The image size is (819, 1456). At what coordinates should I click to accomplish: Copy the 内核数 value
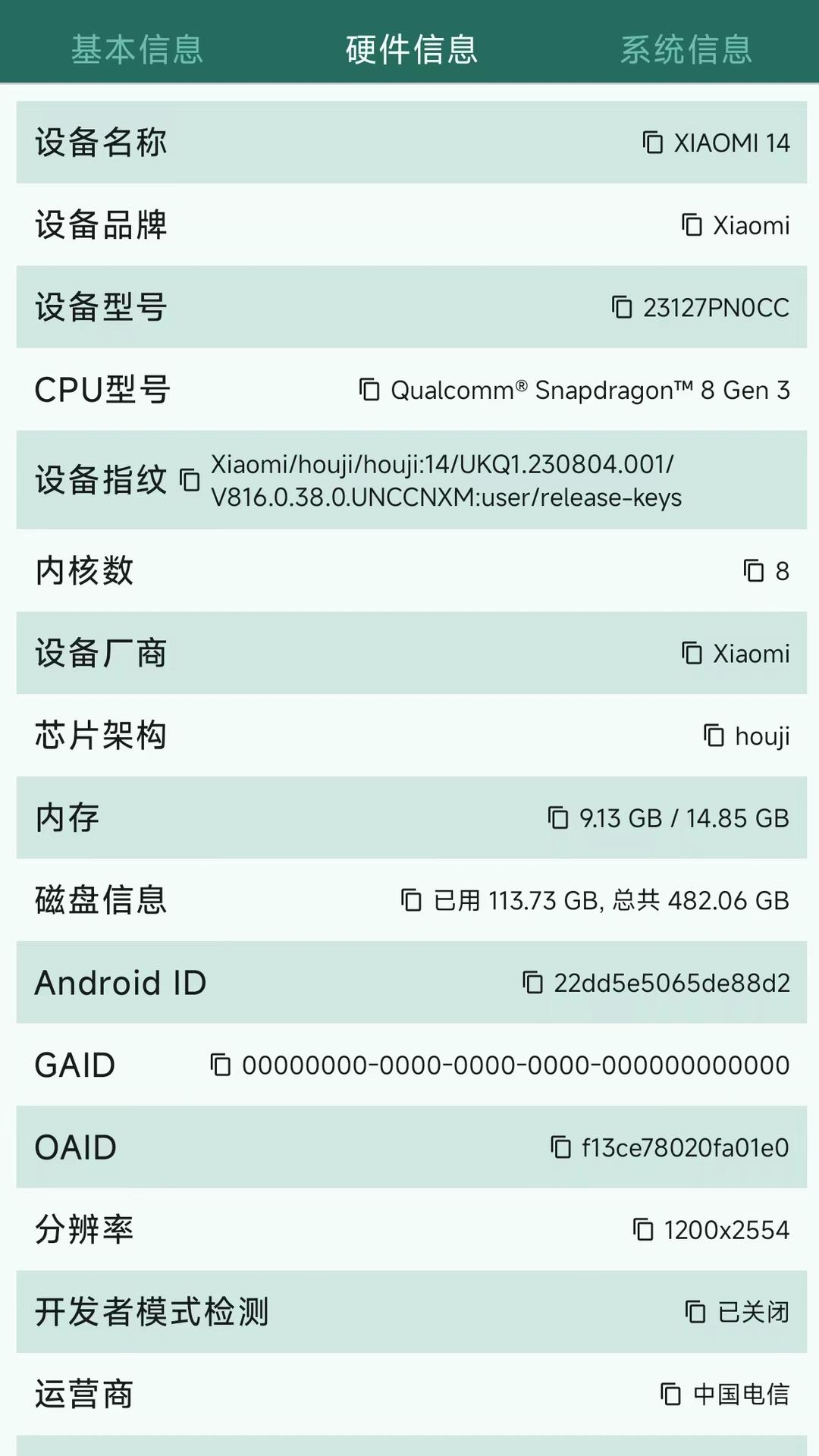(754, 571)
